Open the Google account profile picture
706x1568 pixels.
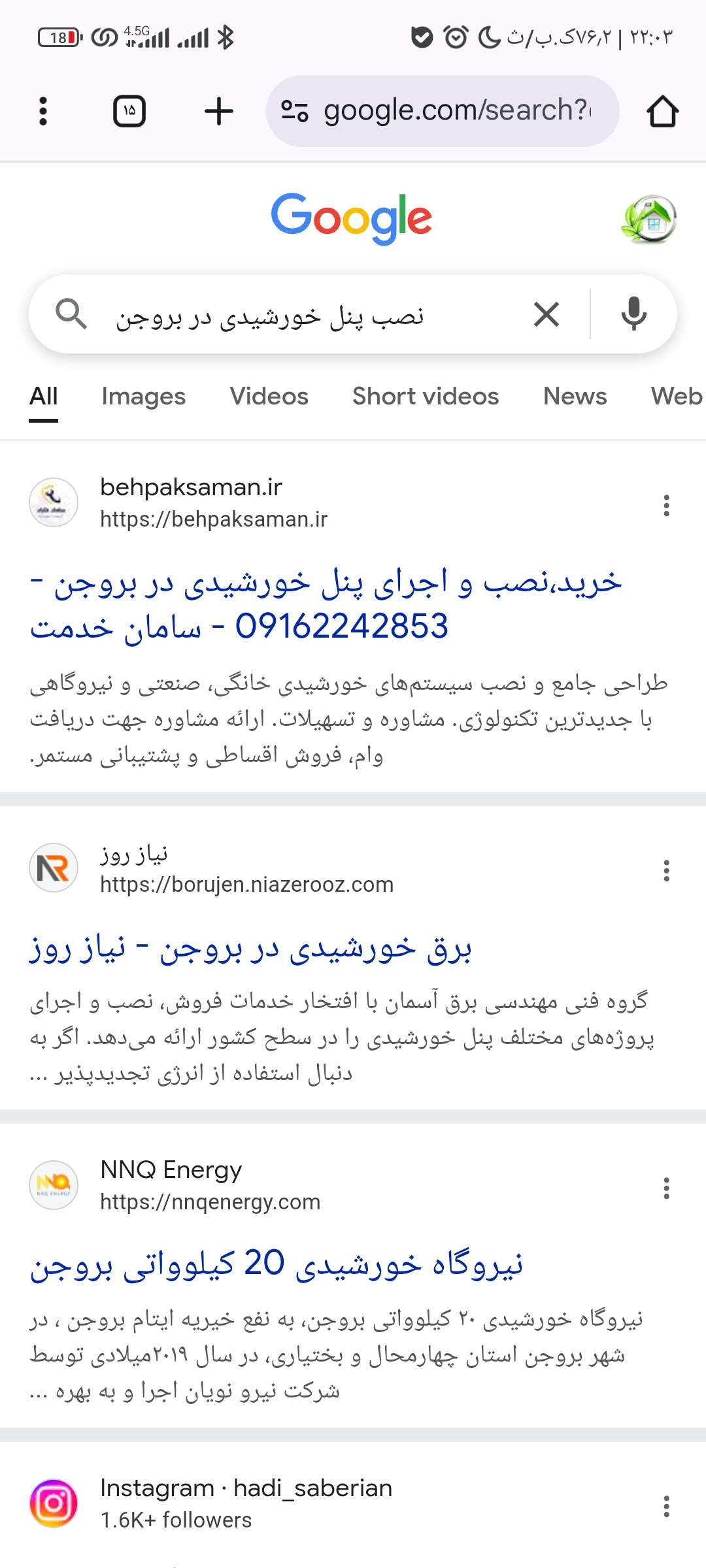[x=649, y=220]
